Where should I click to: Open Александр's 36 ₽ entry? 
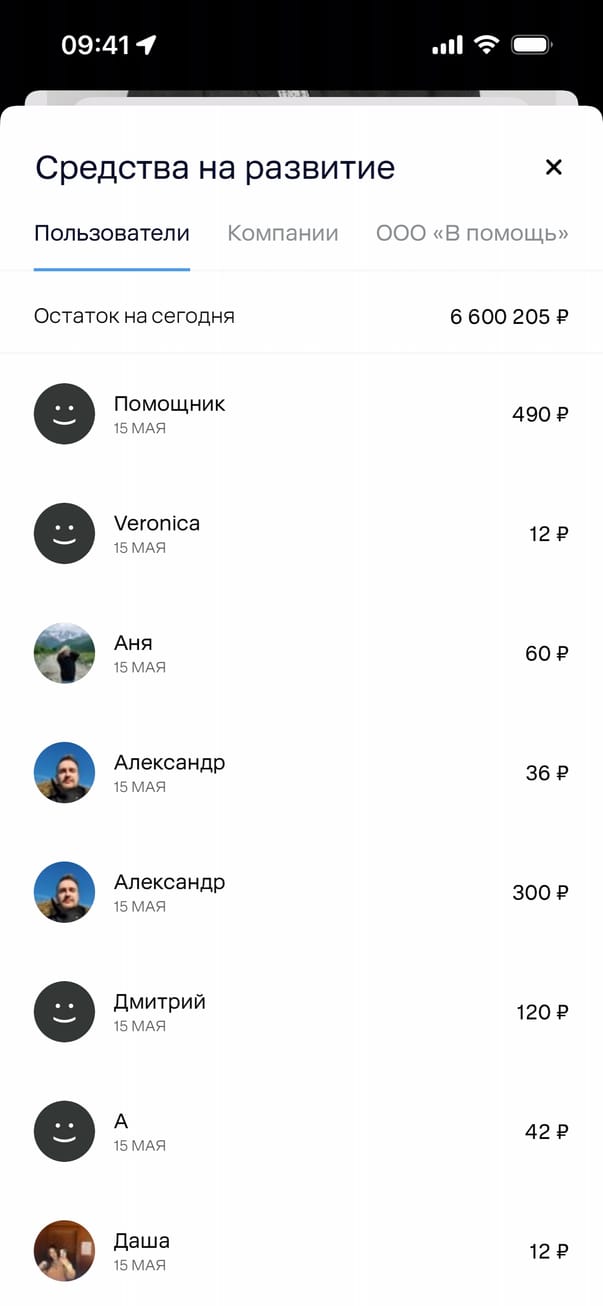tap(300, 773)
